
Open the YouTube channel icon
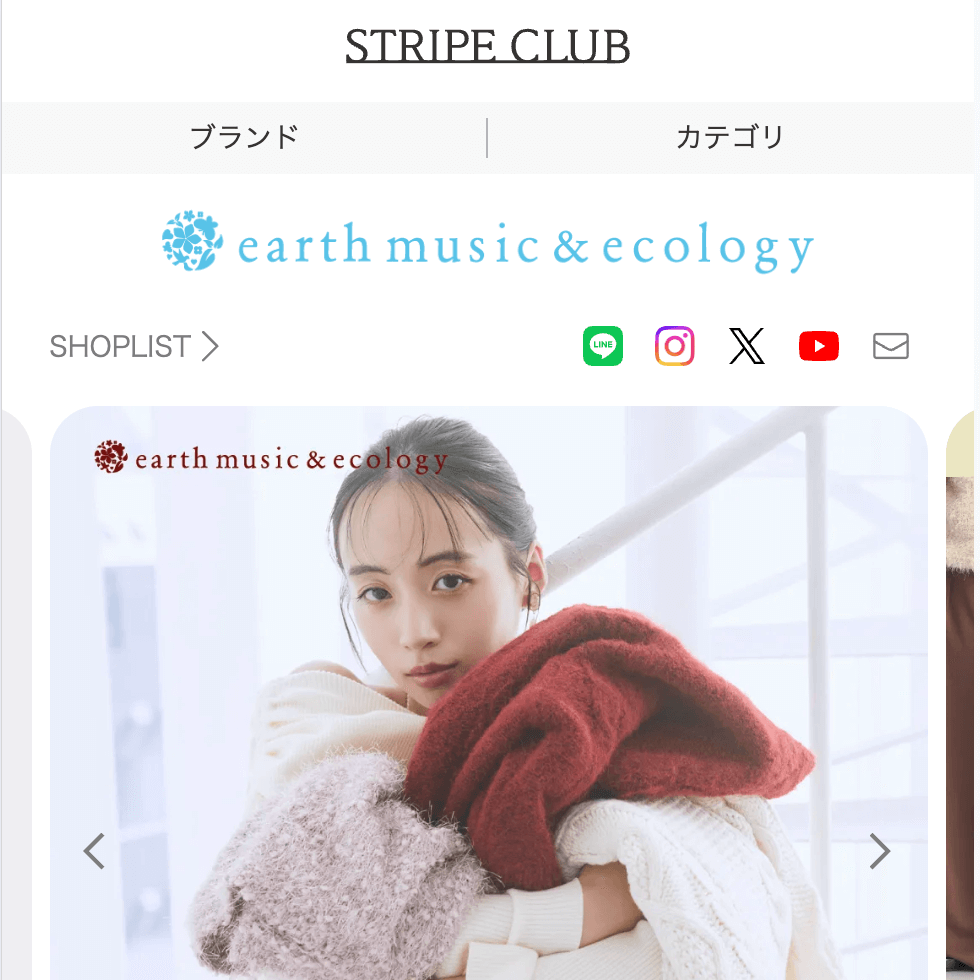[x=819, y=346]
